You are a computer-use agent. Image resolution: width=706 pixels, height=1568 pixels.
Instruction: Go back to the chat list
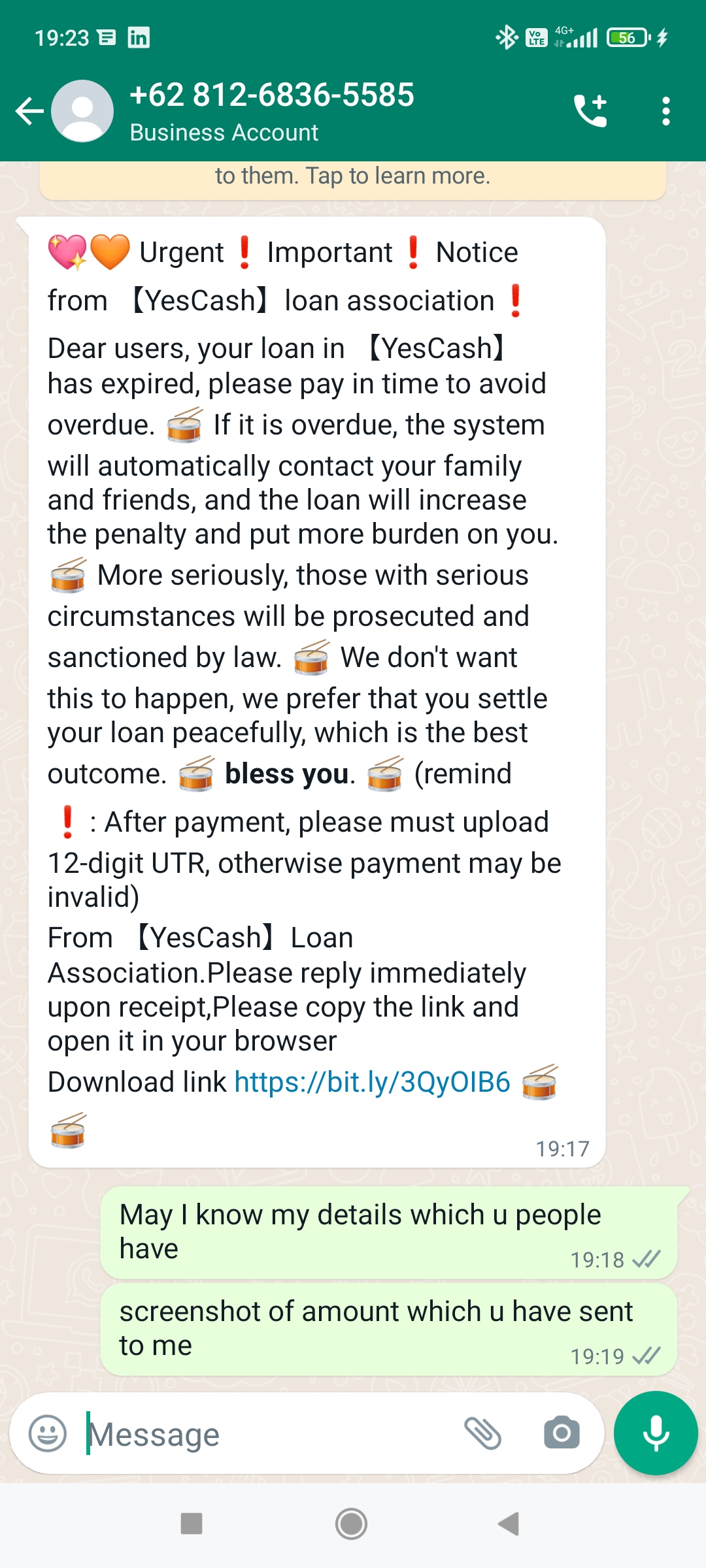pos(29,111)
